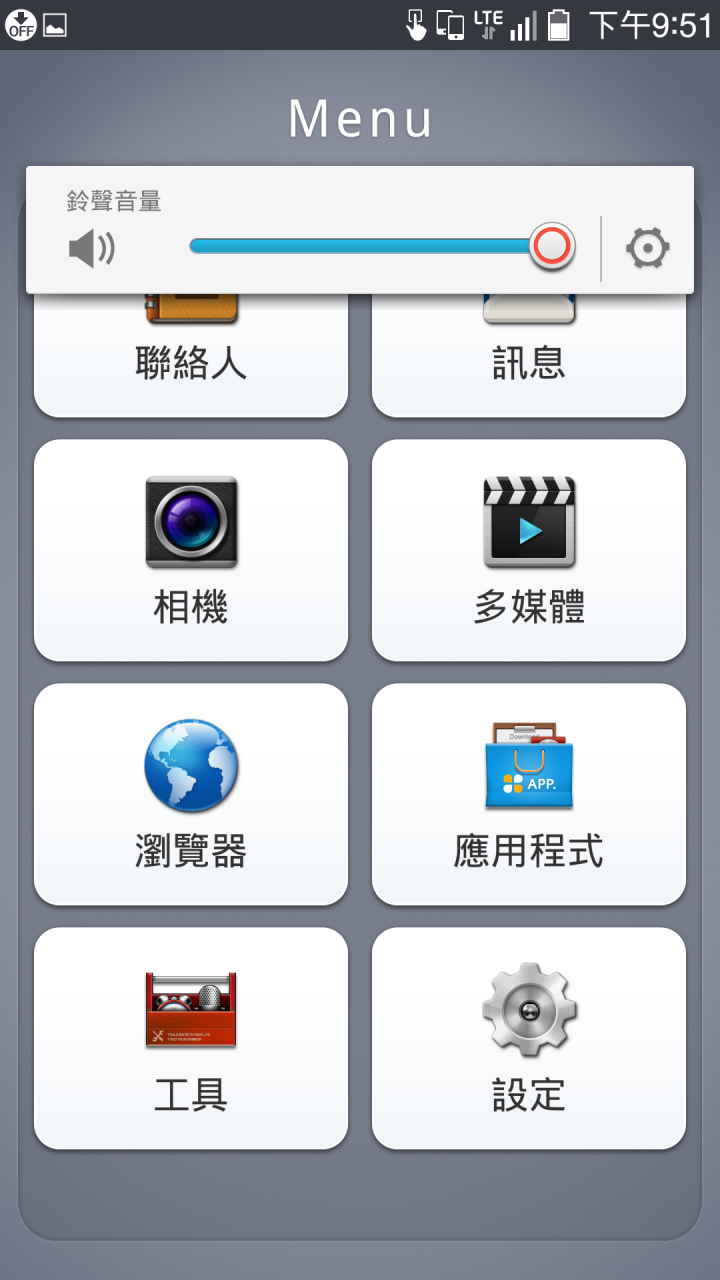Screen dimensions: 720x1280
Task: Tap the speaker icon in the volume panel
Action: click(x=91, y=248)
